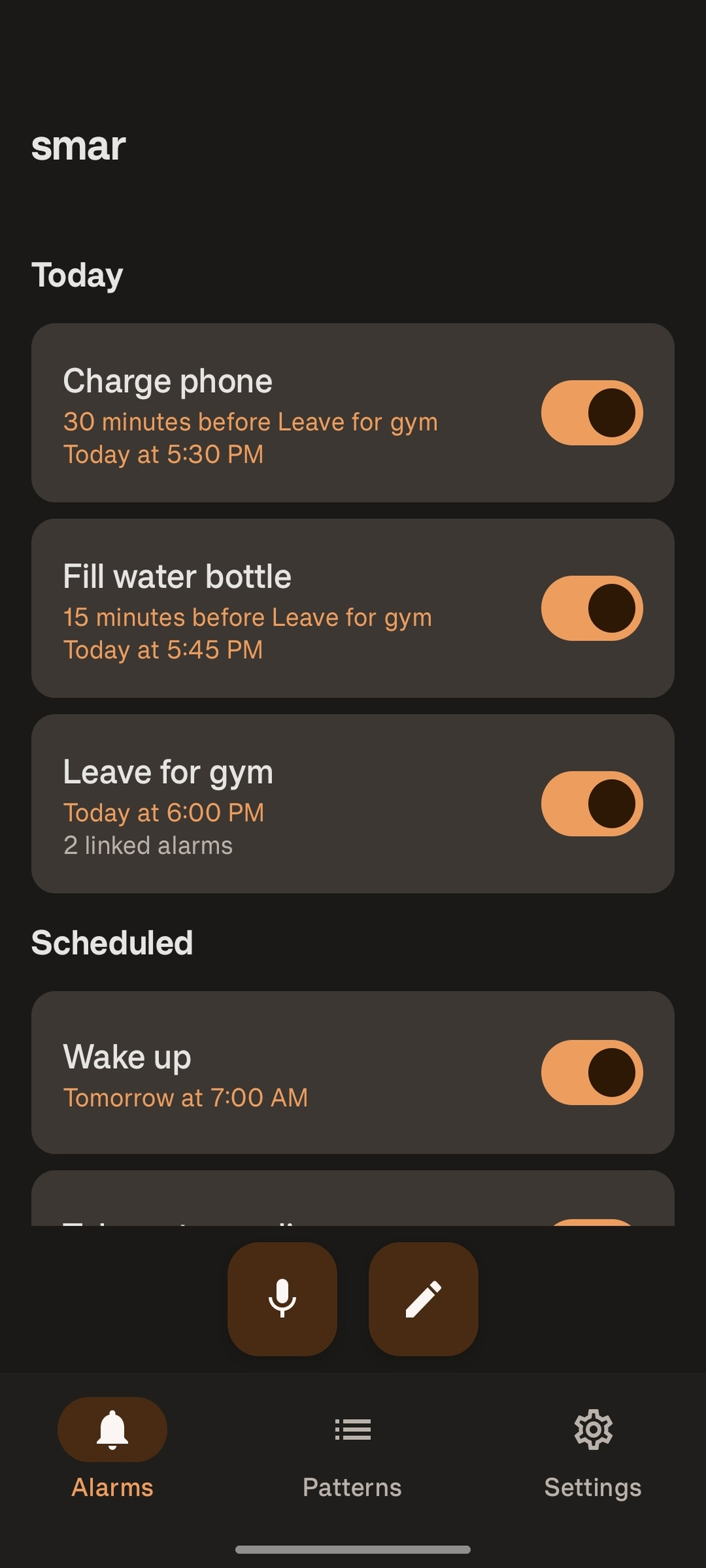Turn off the Fill water bottle alarm

(592, 608)
